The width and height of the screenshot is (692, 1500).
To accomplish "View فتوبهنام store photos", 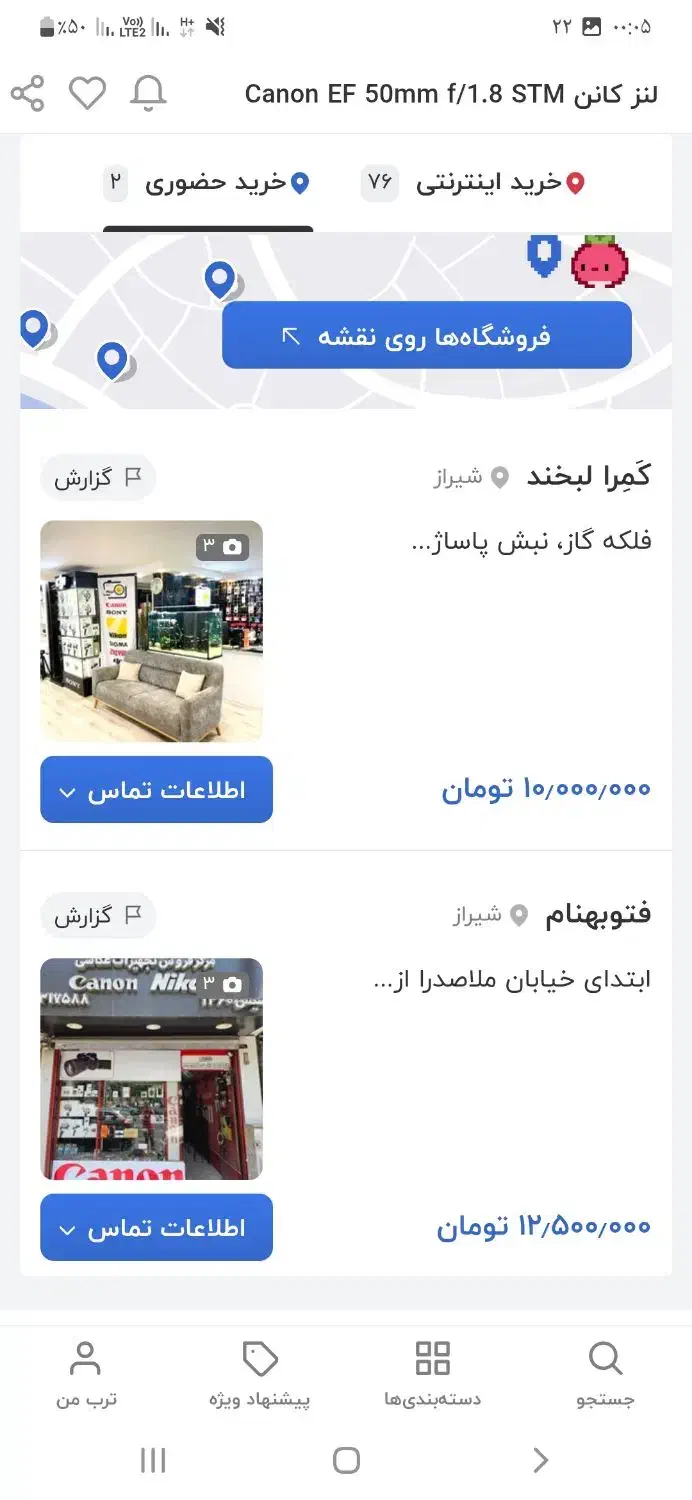I will tap(151, 1069).
